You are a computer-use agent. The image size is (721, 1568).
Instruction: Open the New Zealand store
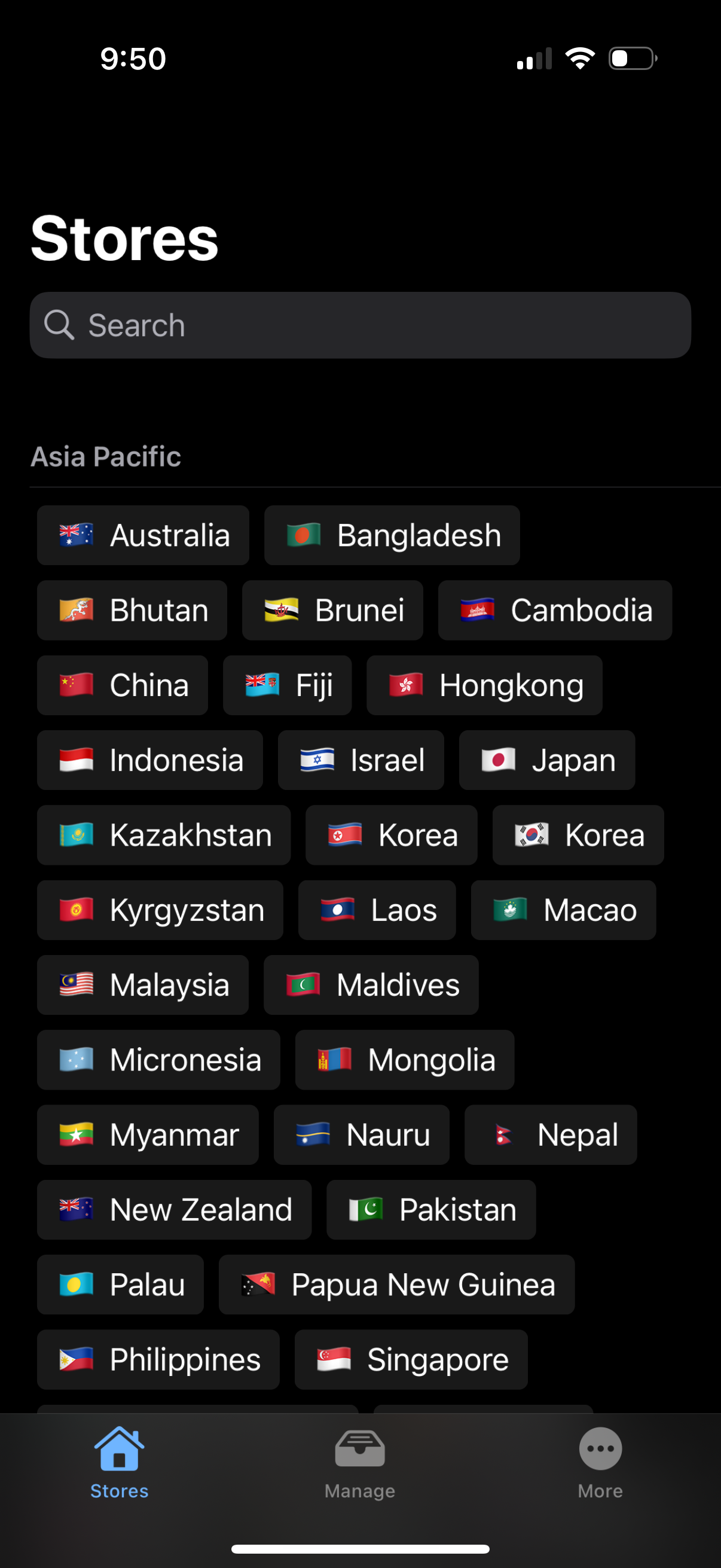pyautogui.click(x=174, y=1209)
